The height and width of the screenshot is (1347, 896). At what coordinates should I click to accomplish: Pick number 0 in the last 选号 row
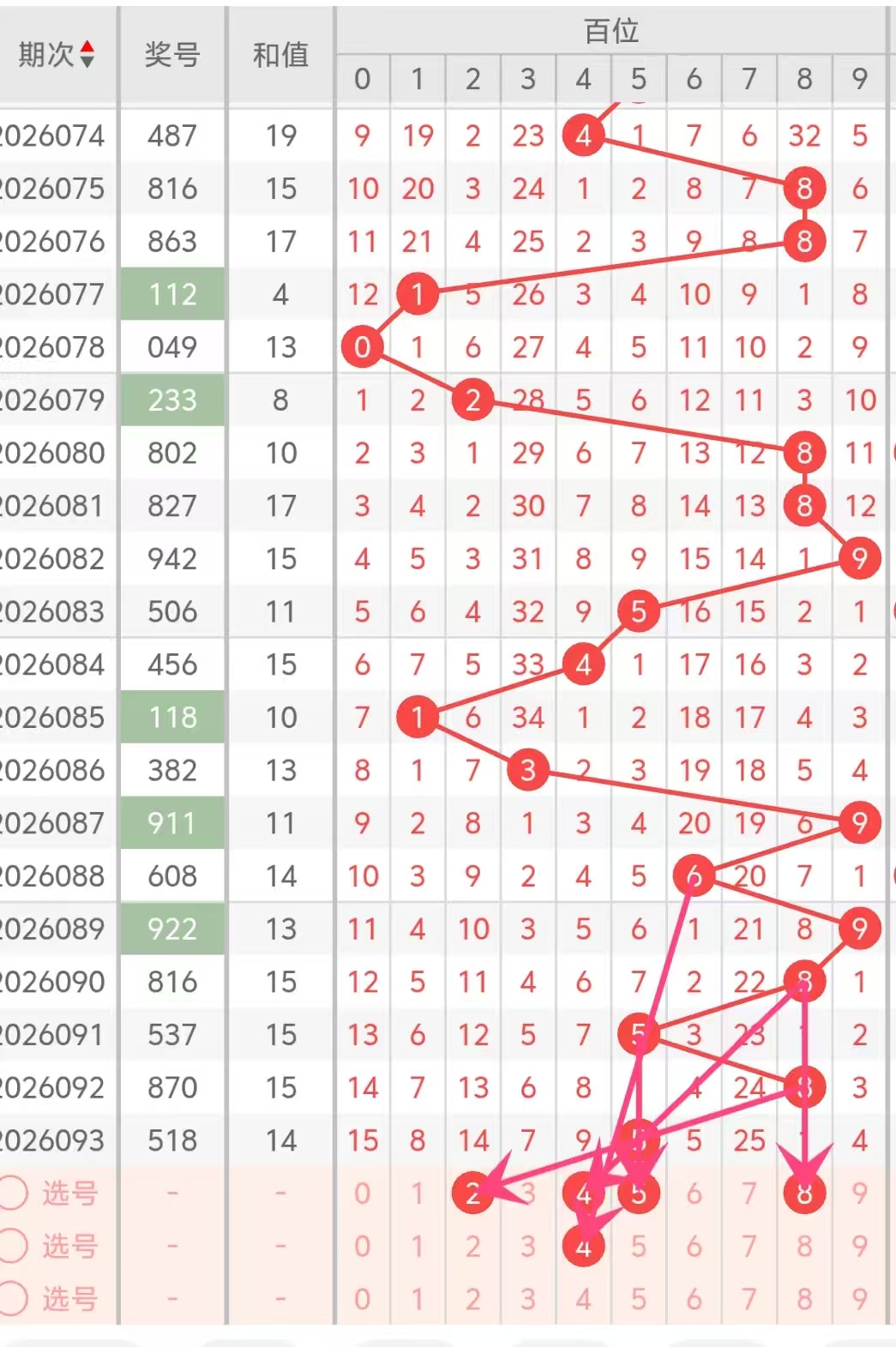point(362,1299)
